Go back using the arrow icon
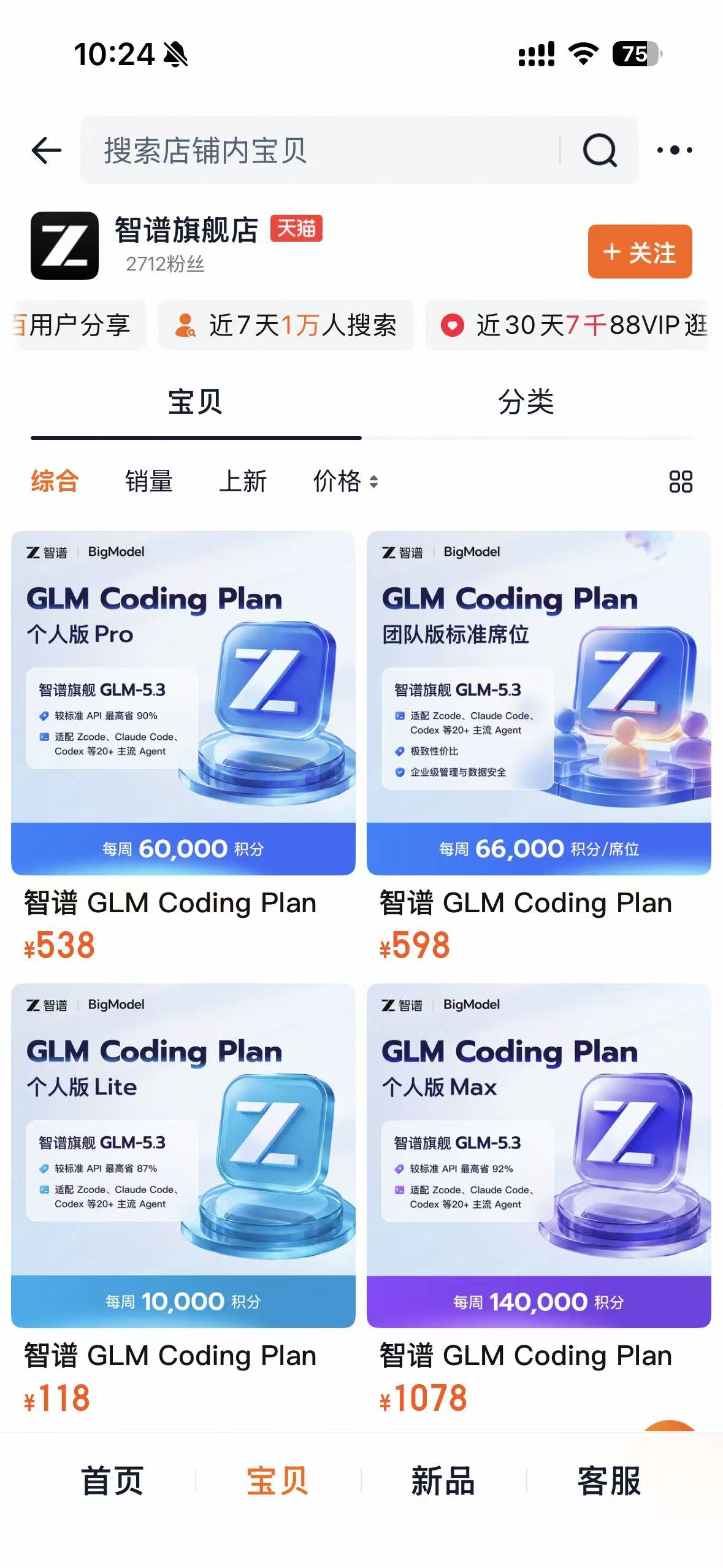 47,150
